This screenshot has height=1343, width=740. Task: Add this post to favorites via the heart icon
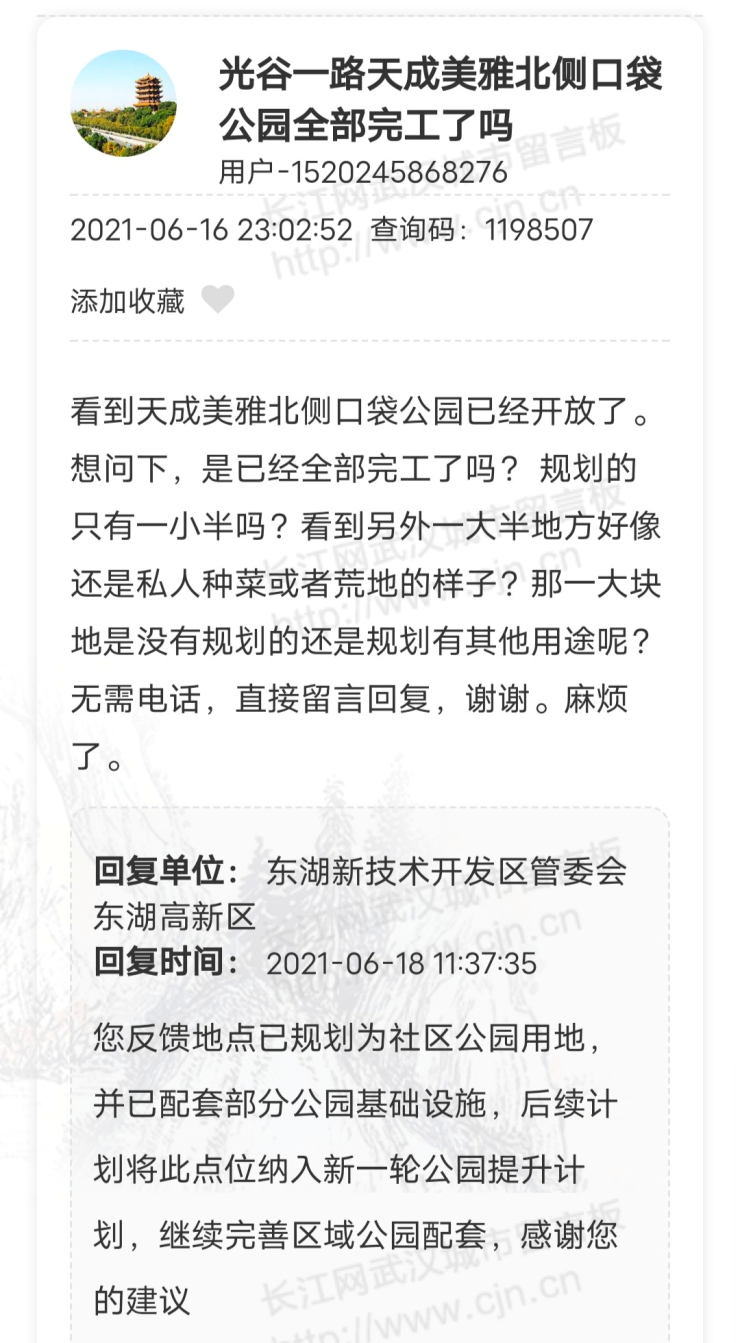(x=217, y=300)
